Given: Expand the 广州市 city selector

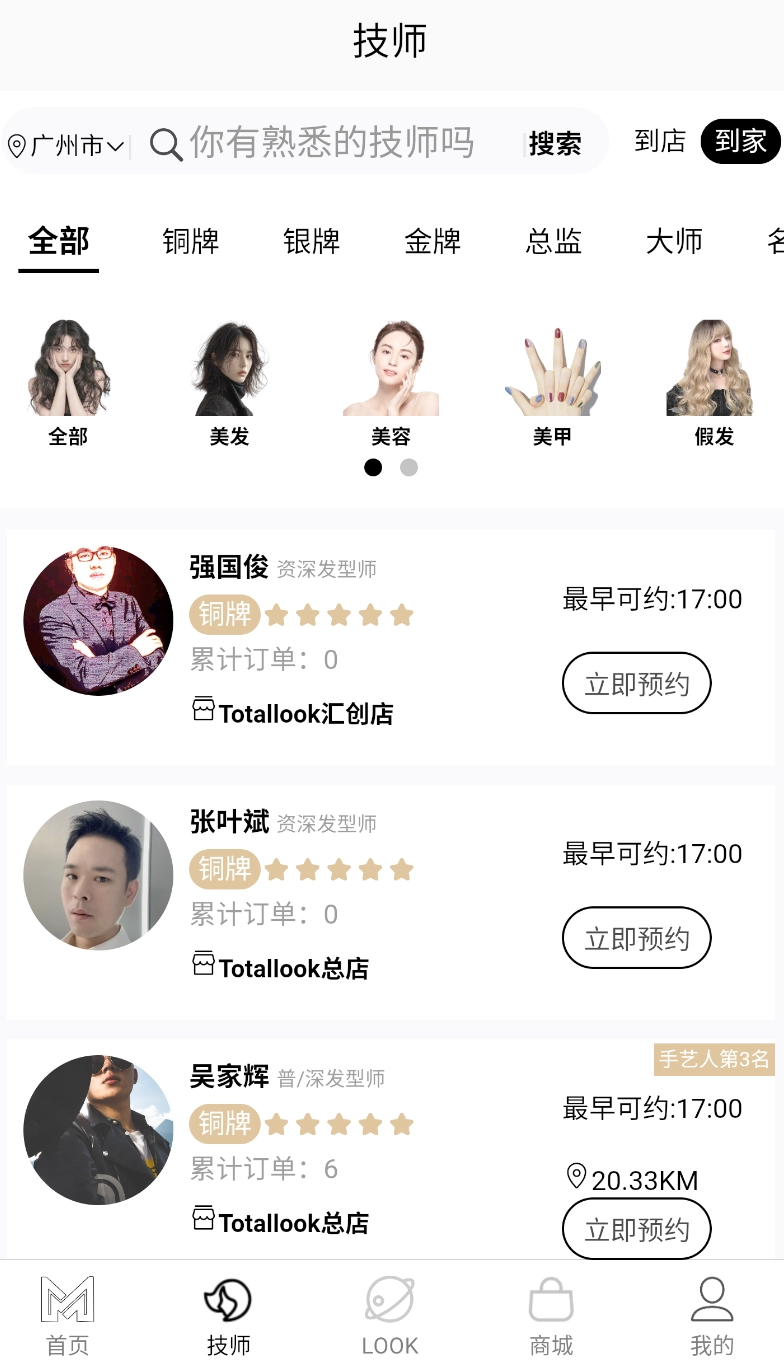Looking at the screenshot, I should point(65,144).
